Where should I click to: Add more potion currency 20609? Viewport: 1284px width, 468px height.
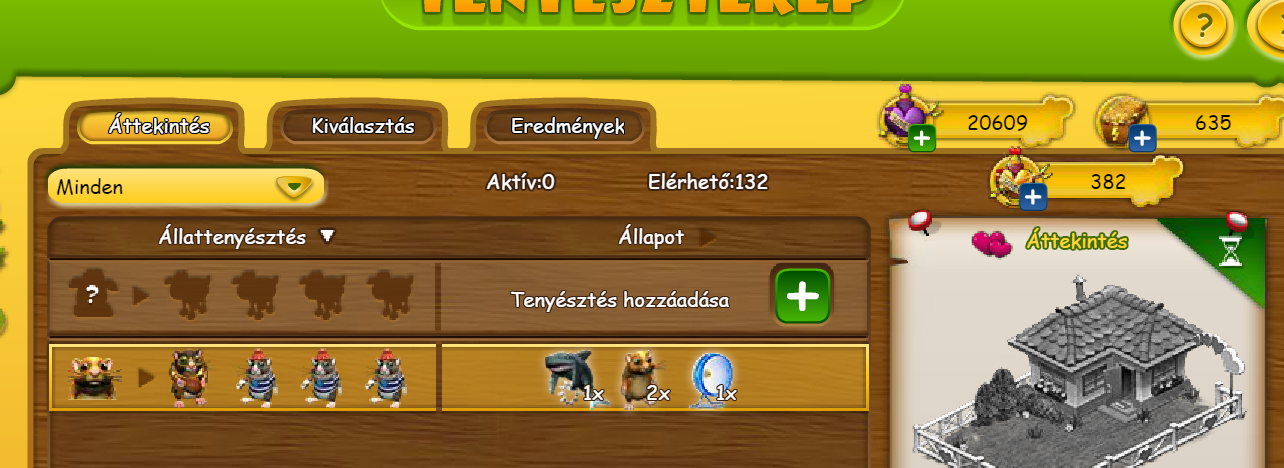coord(922,139)
